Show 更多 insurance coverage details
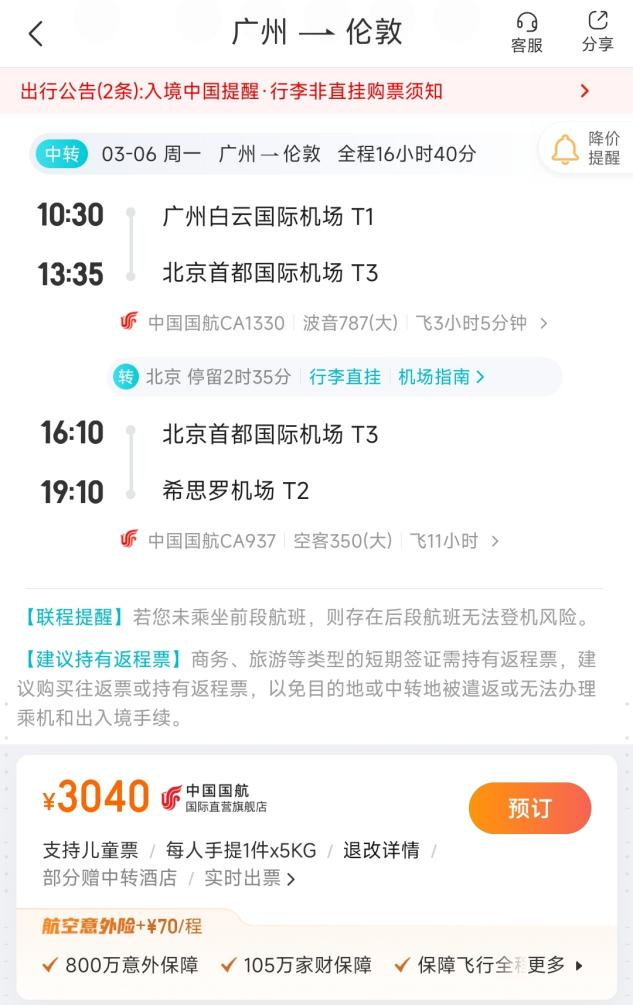The width and height of the screenshot is (633, 1005). [555, 965]
